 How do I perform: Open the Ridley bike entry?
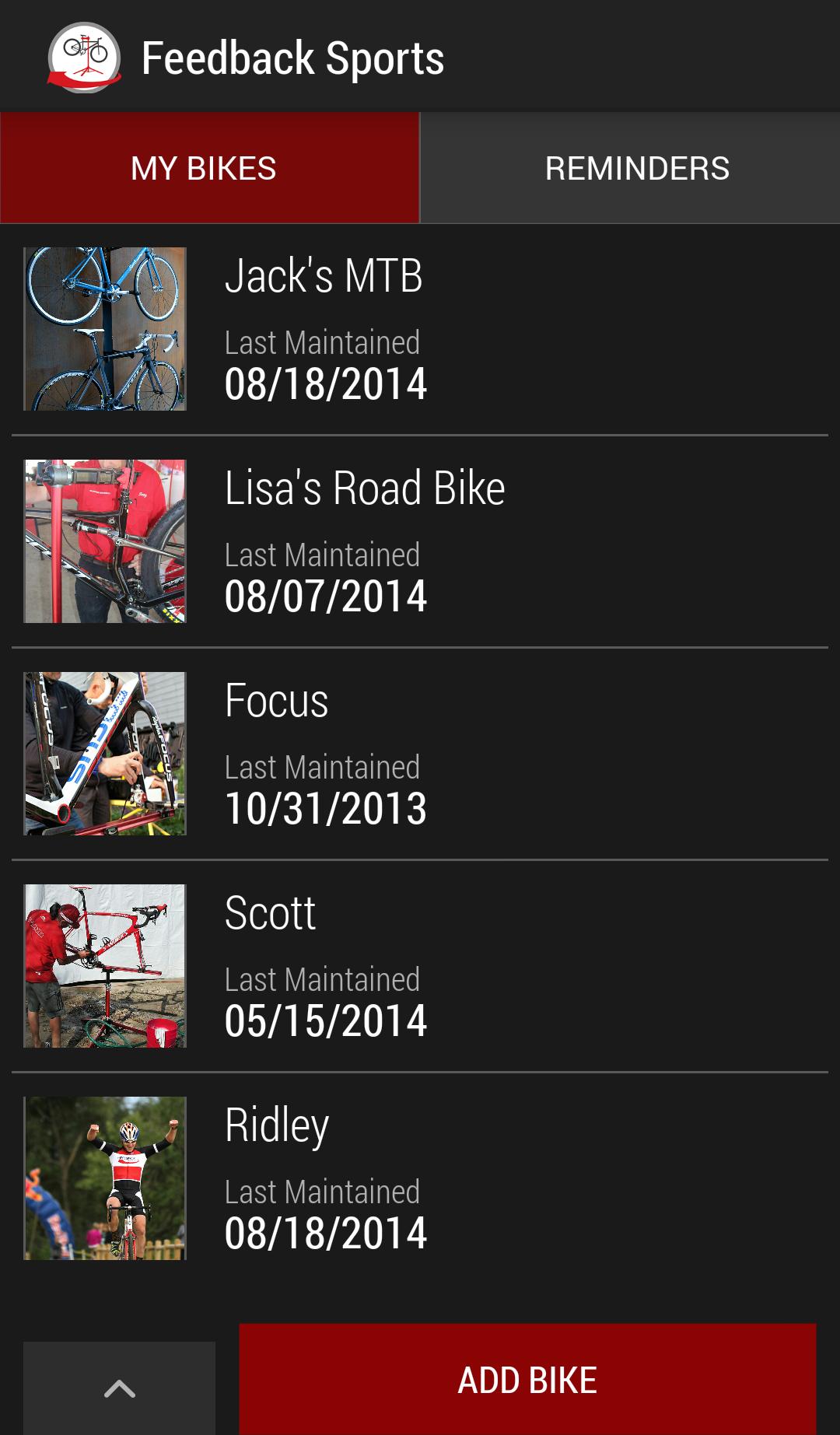click(x=420, y=1178)
